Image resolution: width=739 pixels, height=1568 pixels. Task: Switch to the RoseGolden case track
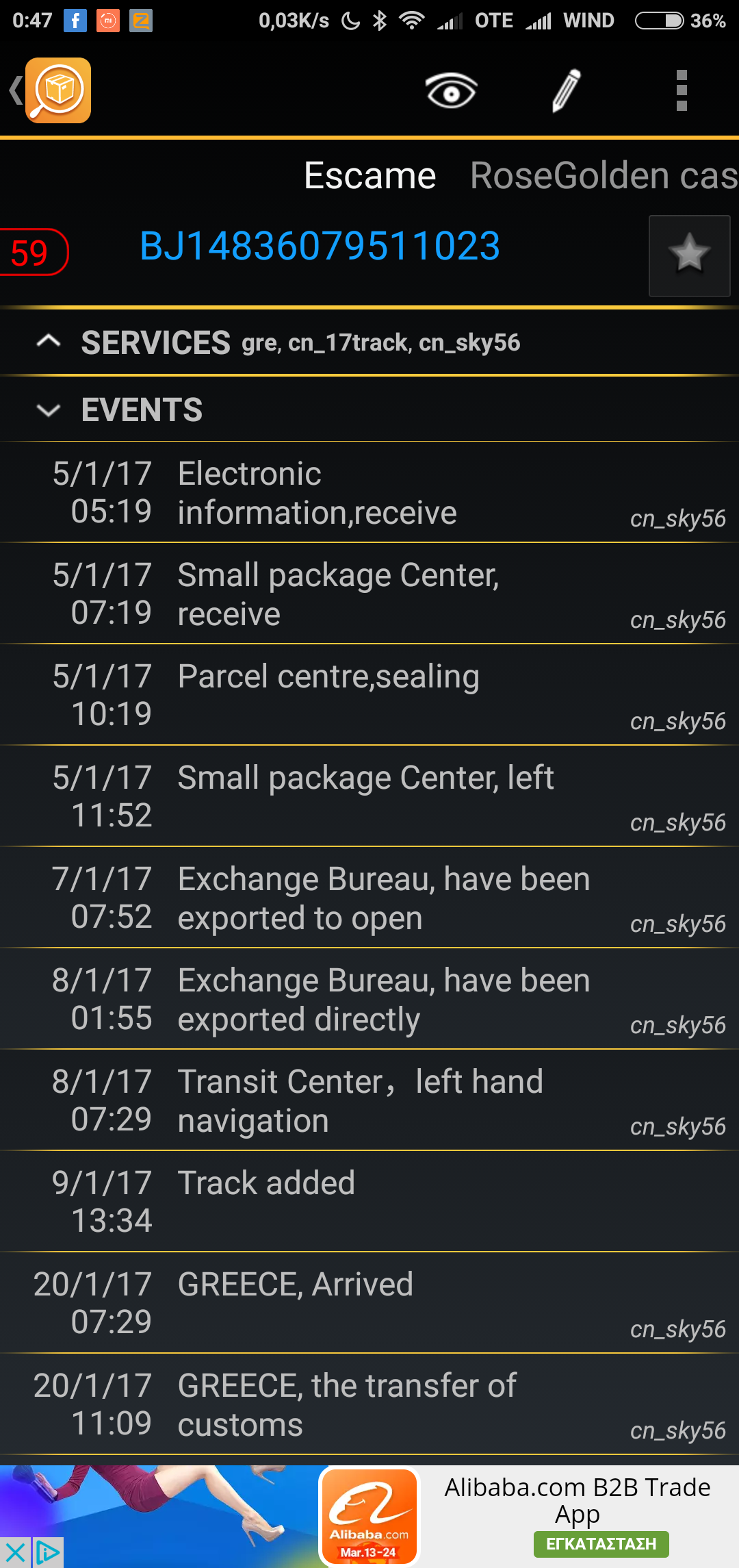point(604,176)
